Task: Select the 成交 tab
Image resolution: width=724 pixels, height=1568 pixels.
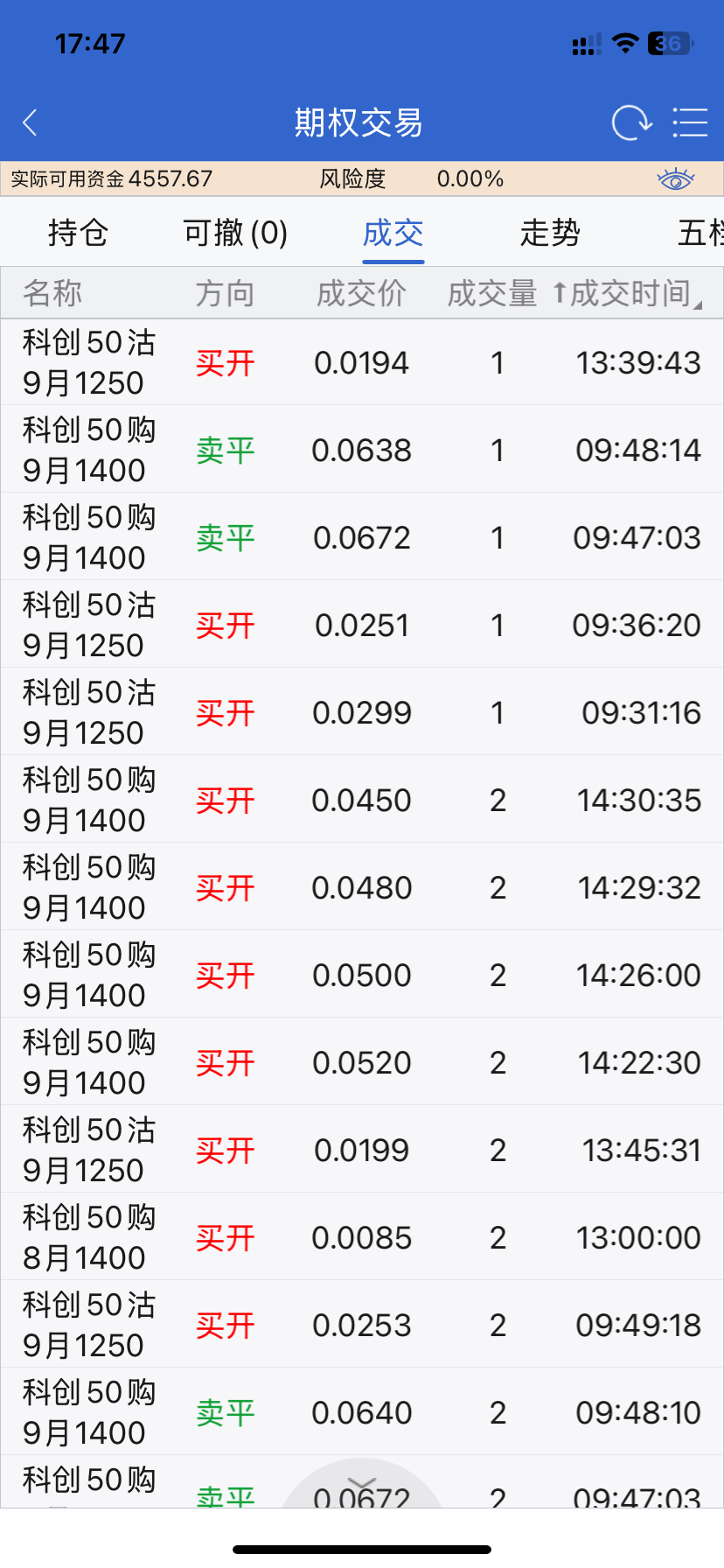Action: pyautogui.click(x=393, y=233)
